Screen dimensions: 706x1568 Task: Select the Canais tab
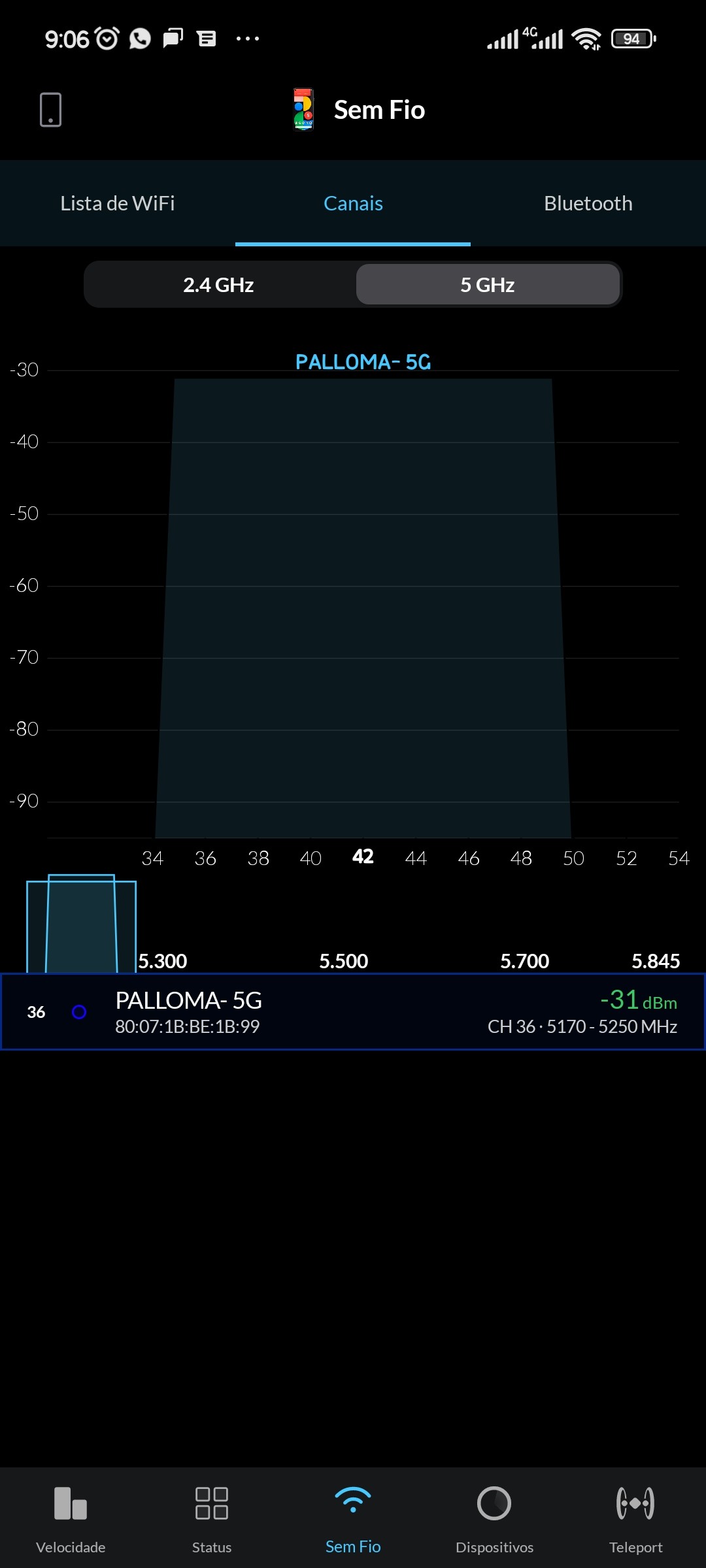[353, 203]
